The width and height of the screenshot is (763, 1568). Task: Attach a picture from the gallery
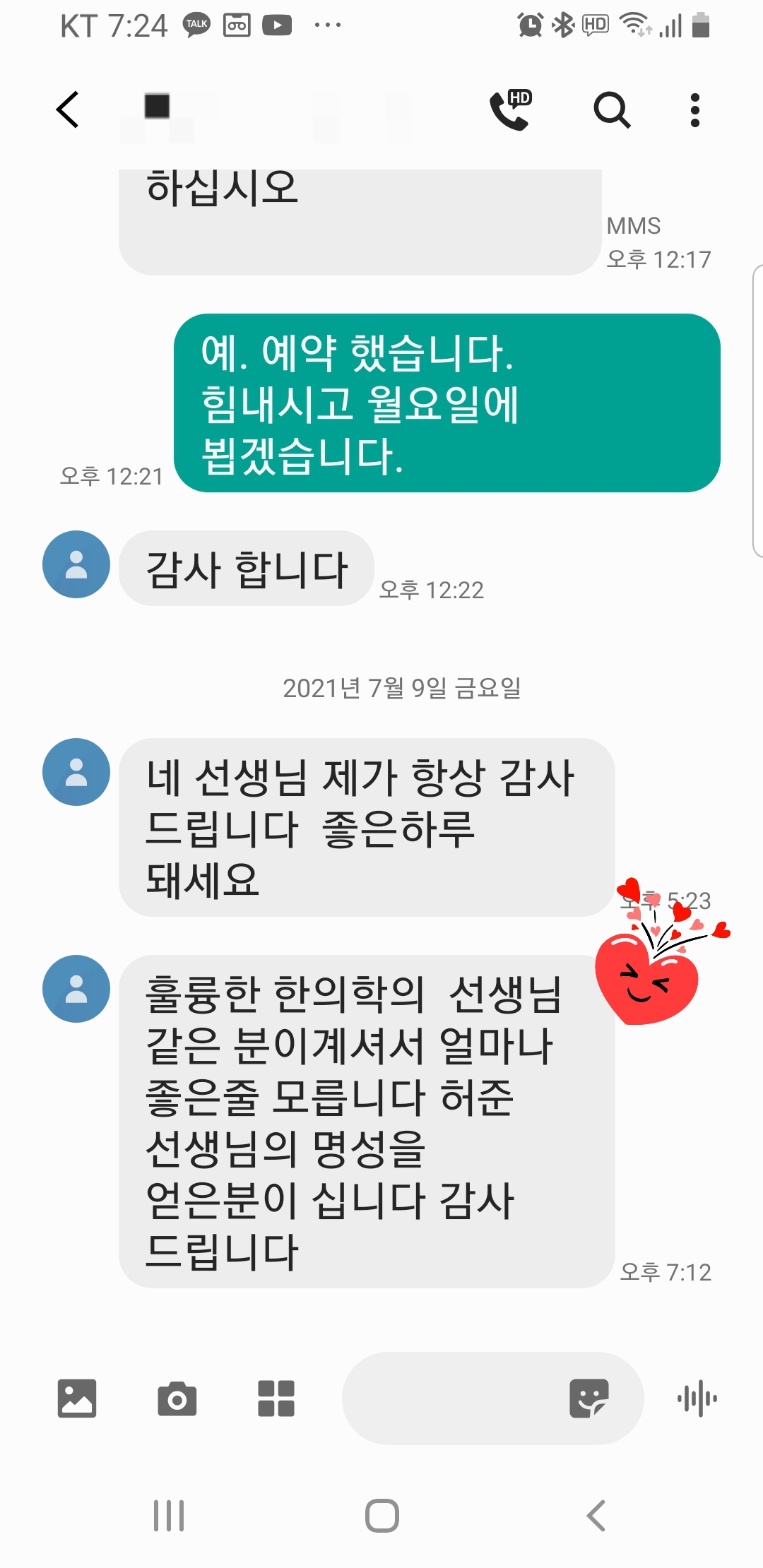pos(77,1398)
